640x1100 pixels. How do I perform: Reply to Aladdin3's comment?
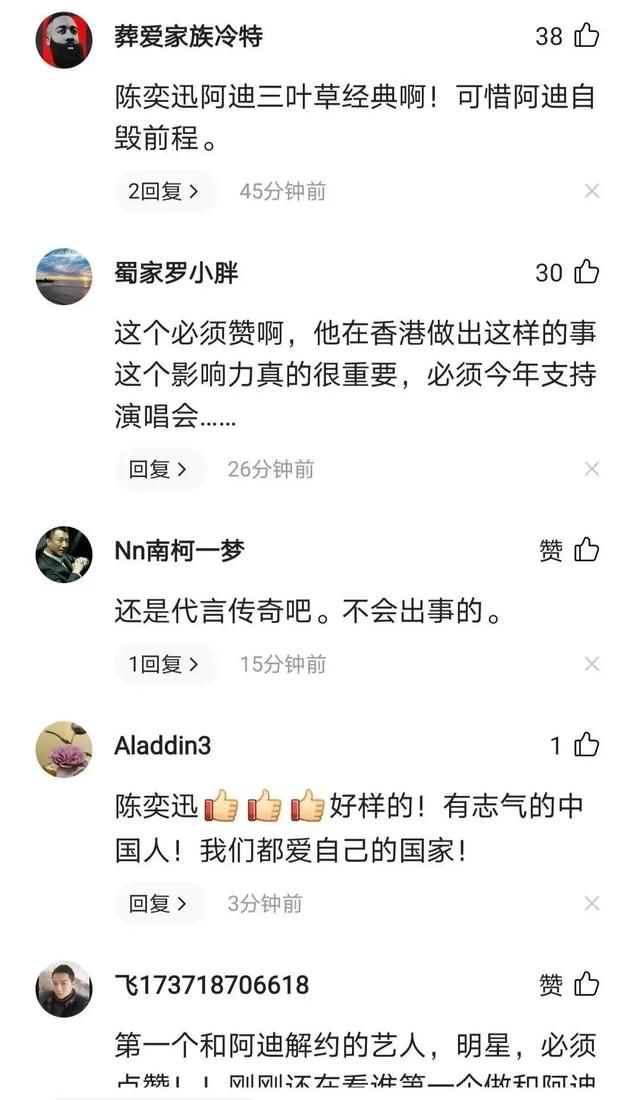[159, 904]
